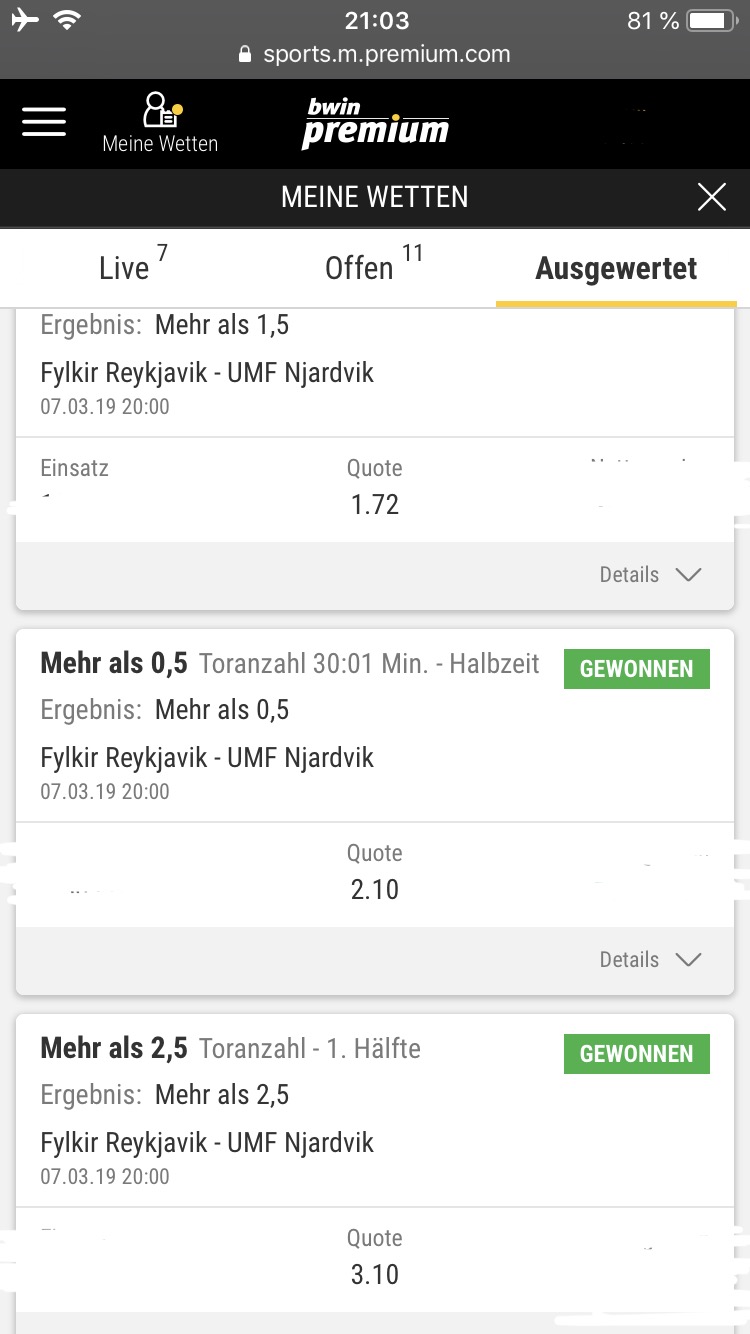
Task: Expand Details of the Mehr als 0,5 bet
Action: pos(650,960)
